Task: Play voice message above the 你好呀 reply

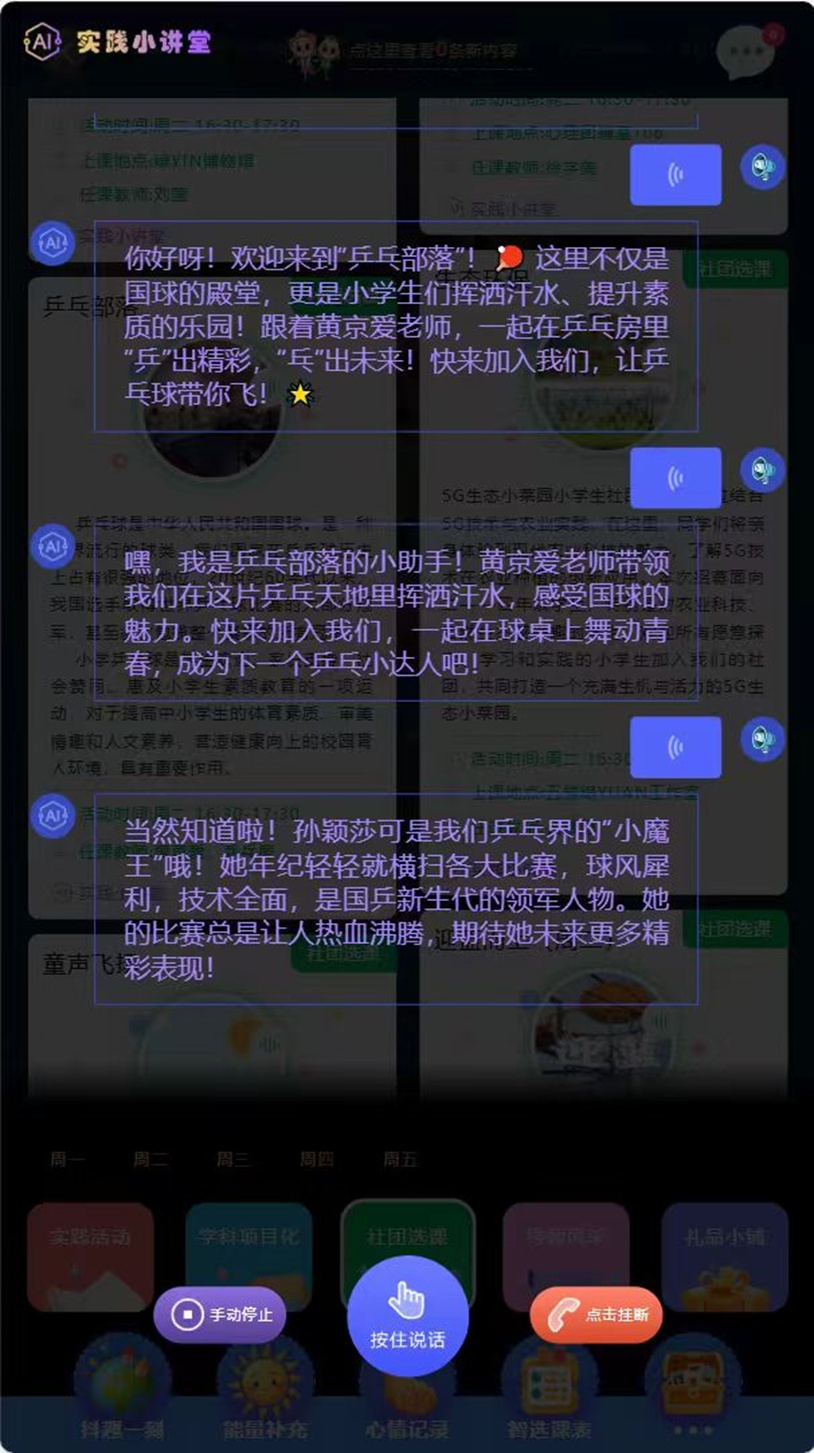Action: coord(675,175)
